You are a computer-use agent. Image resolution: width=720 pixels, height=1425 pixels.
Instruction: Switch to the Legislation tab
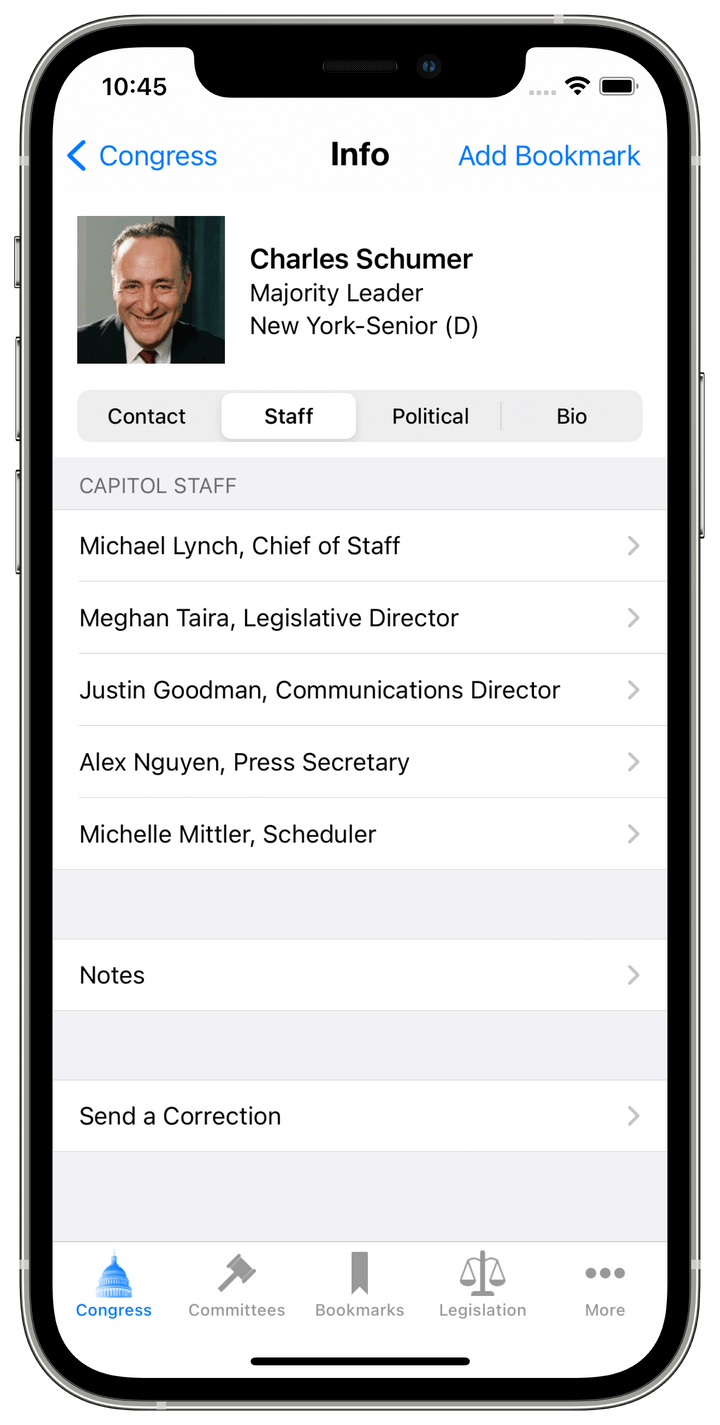[482, 1286]
